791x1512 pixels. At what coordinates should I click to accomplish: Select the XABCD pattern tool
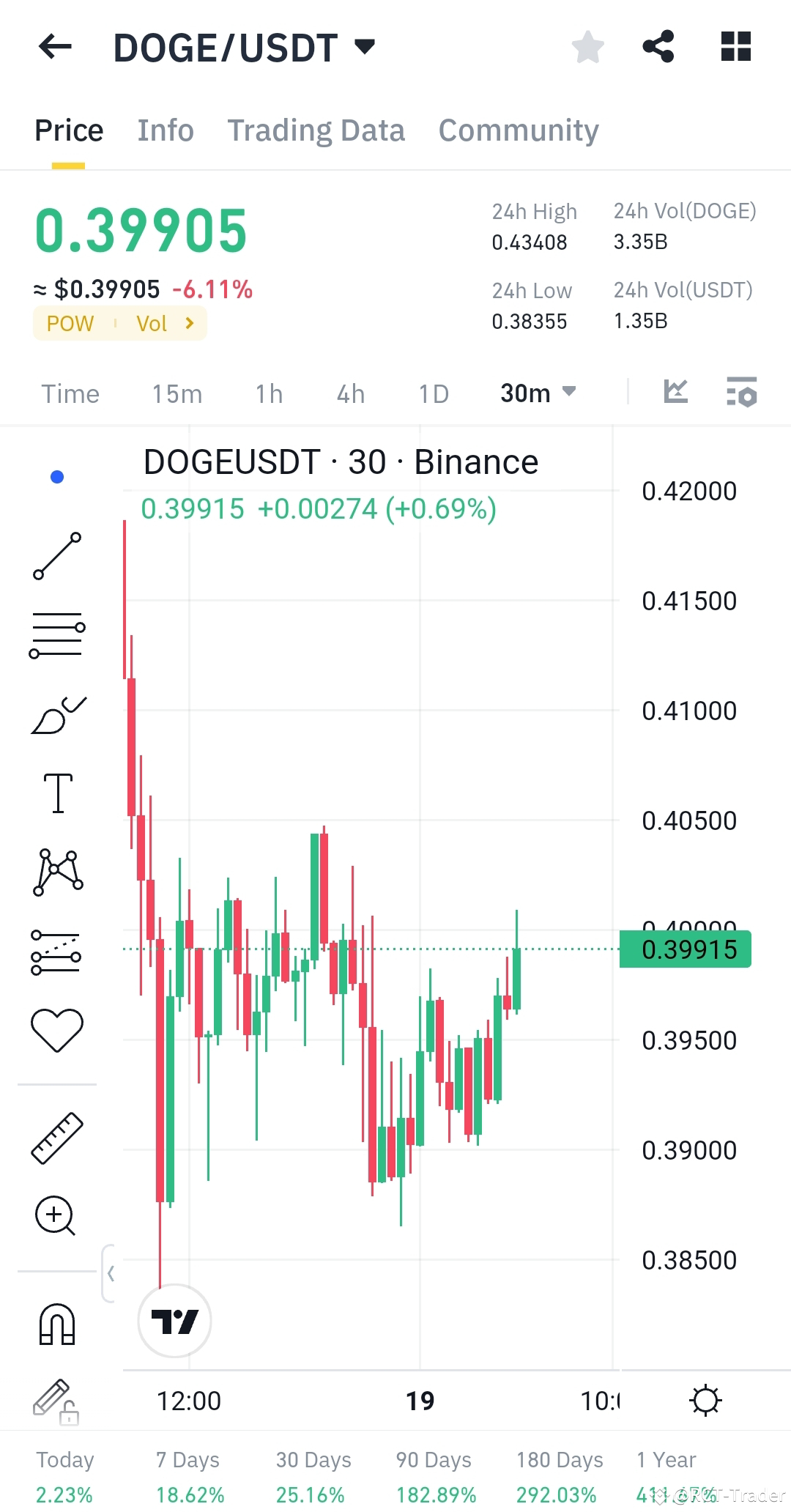57,870
